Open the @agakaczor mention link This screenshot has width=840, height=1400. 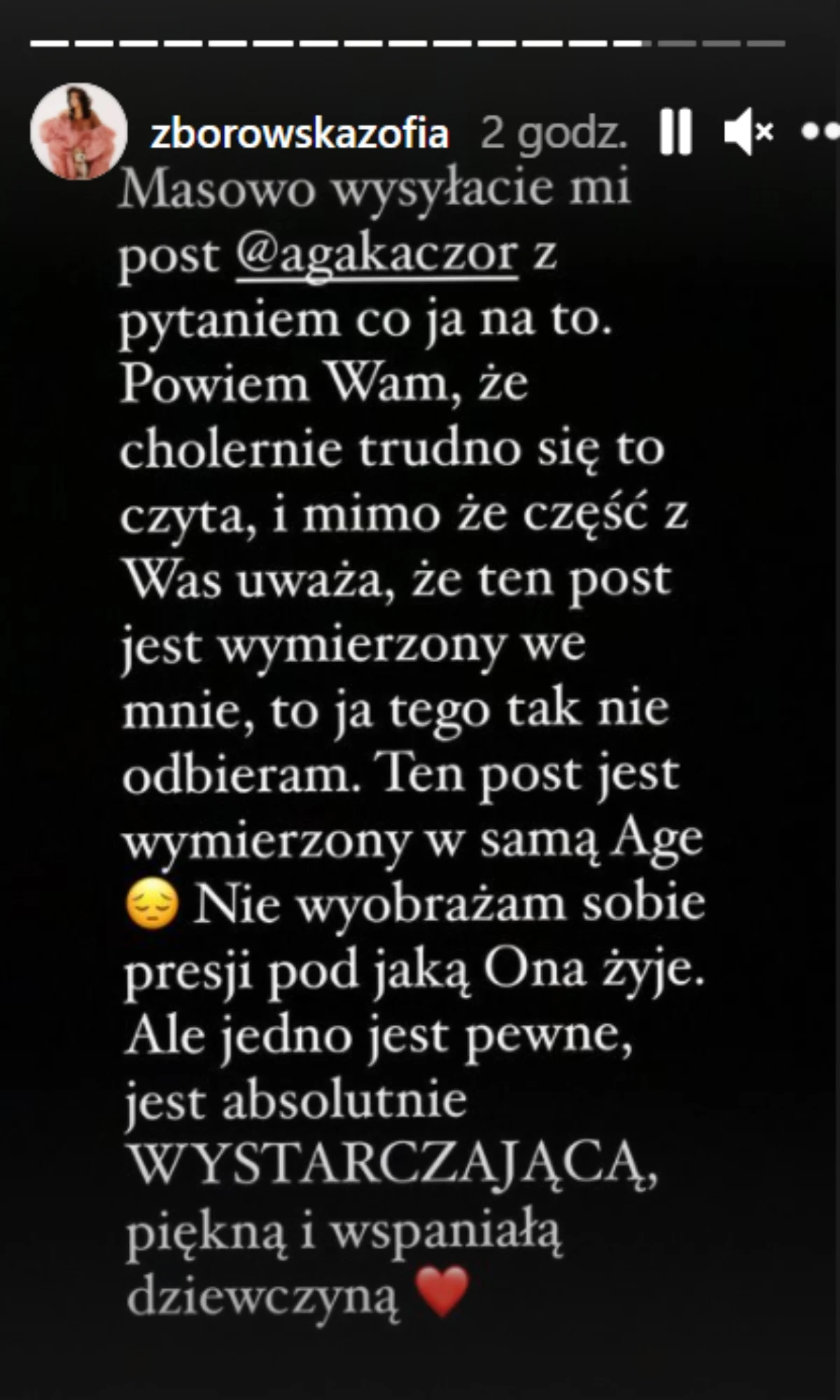tap(377, 255)
